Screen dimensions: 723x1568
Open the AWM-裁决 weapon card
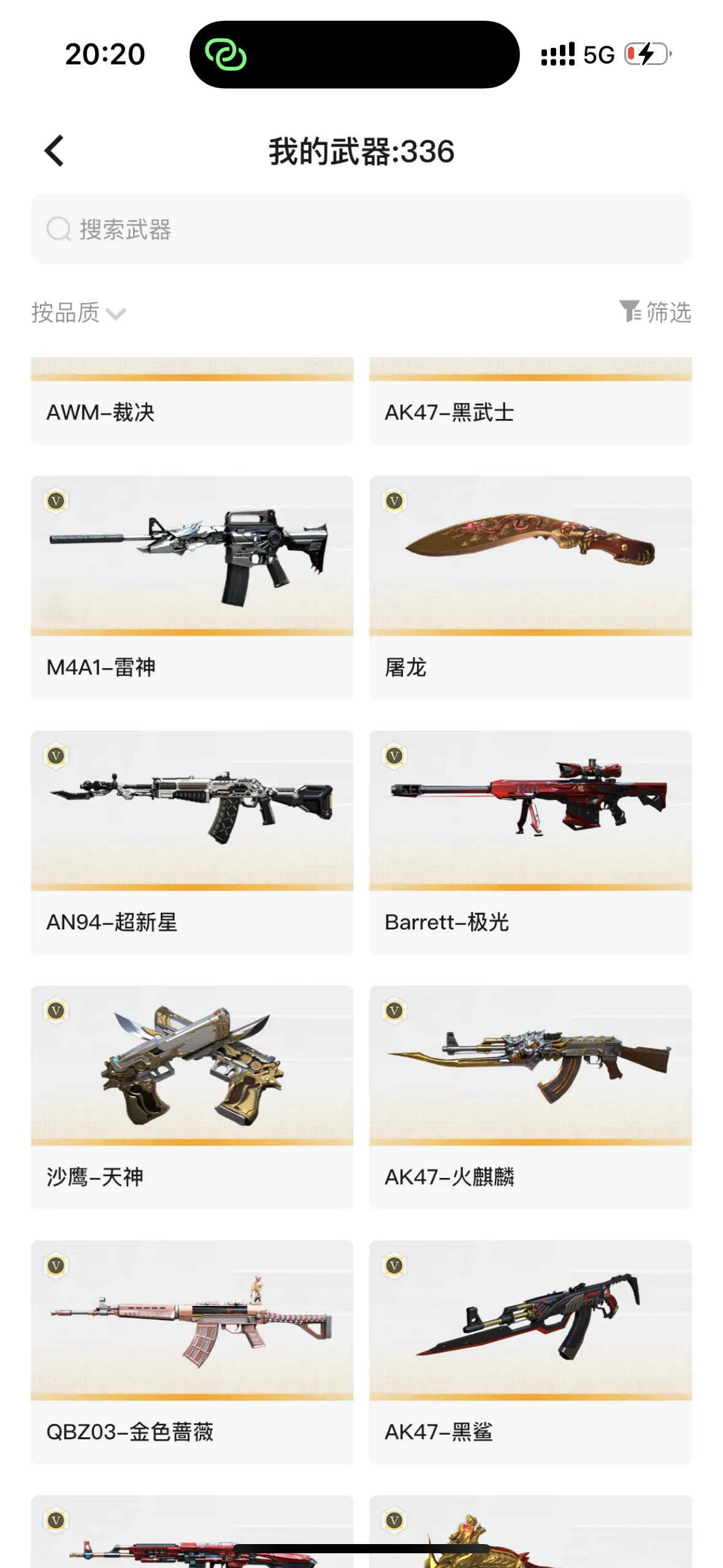pyautogui.click(x=192, y=401)
